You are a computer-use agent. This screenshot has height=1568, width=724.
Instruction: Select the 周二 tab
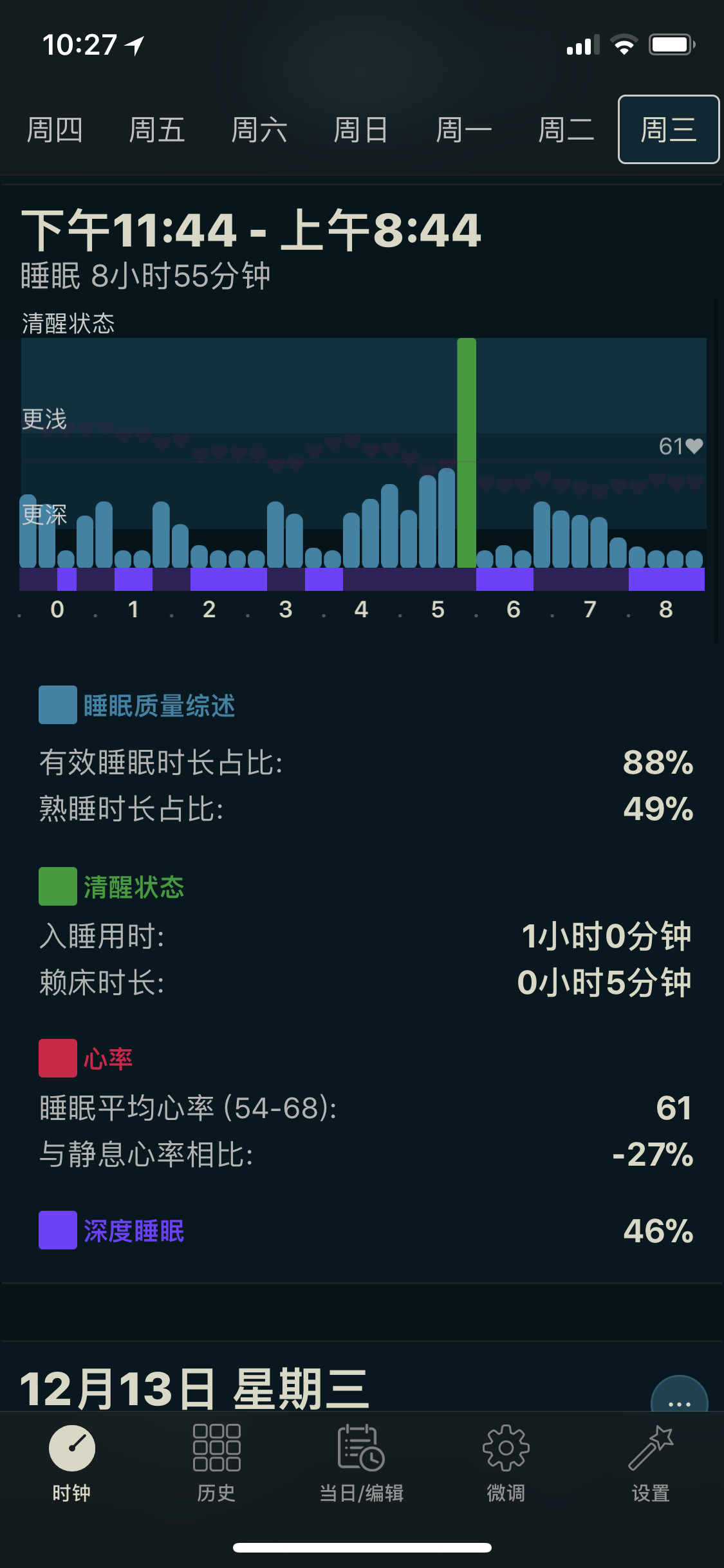(x=566, y=130)
